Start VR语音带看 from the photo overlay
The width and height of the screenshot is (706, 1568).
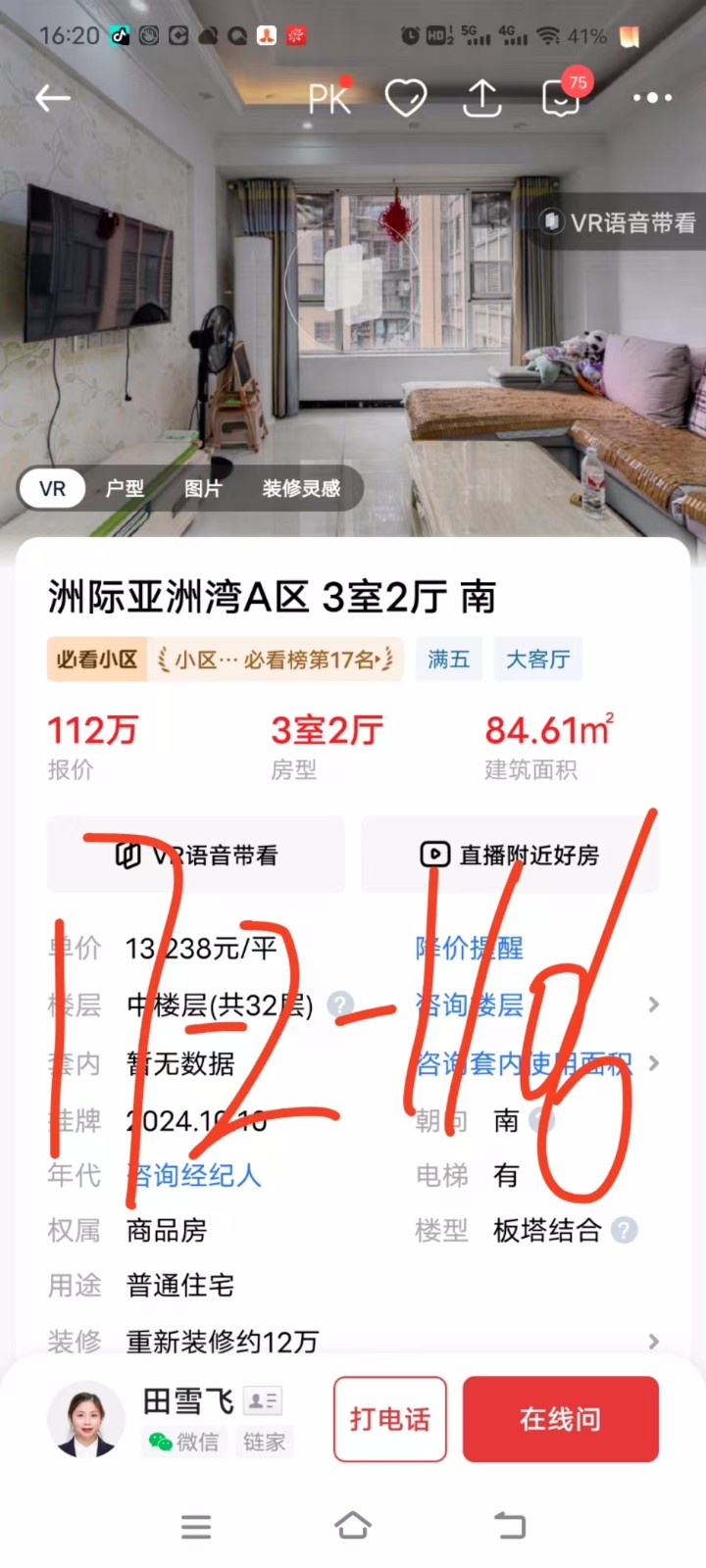pyautogui.click(x=621, y=222)
